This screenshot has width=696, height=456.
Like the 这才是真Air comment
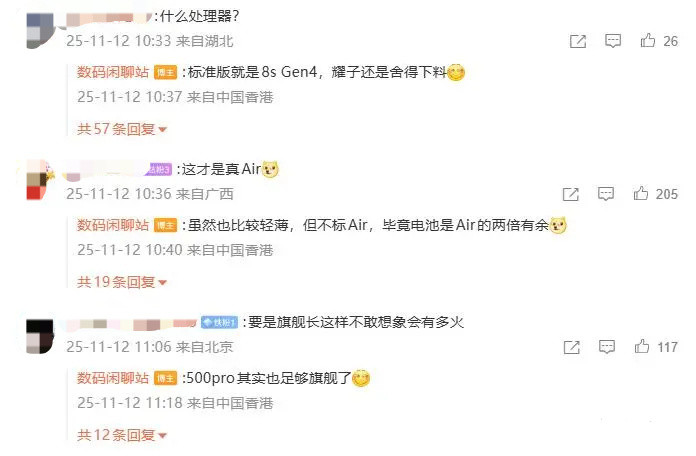pos(642,194)
